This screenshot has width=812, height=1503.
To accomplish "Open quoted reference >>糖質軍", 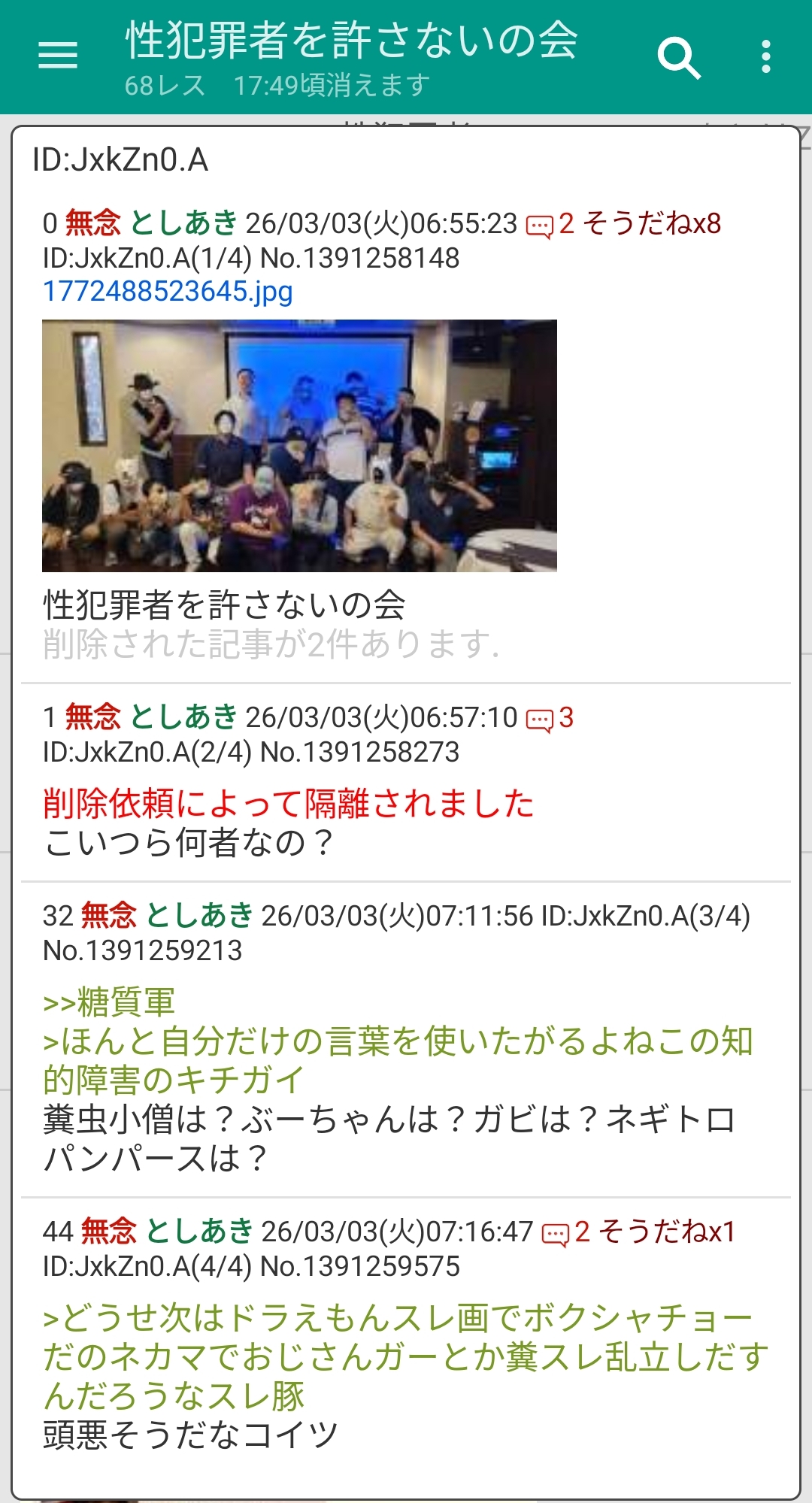I will (x=109, y=1002).
